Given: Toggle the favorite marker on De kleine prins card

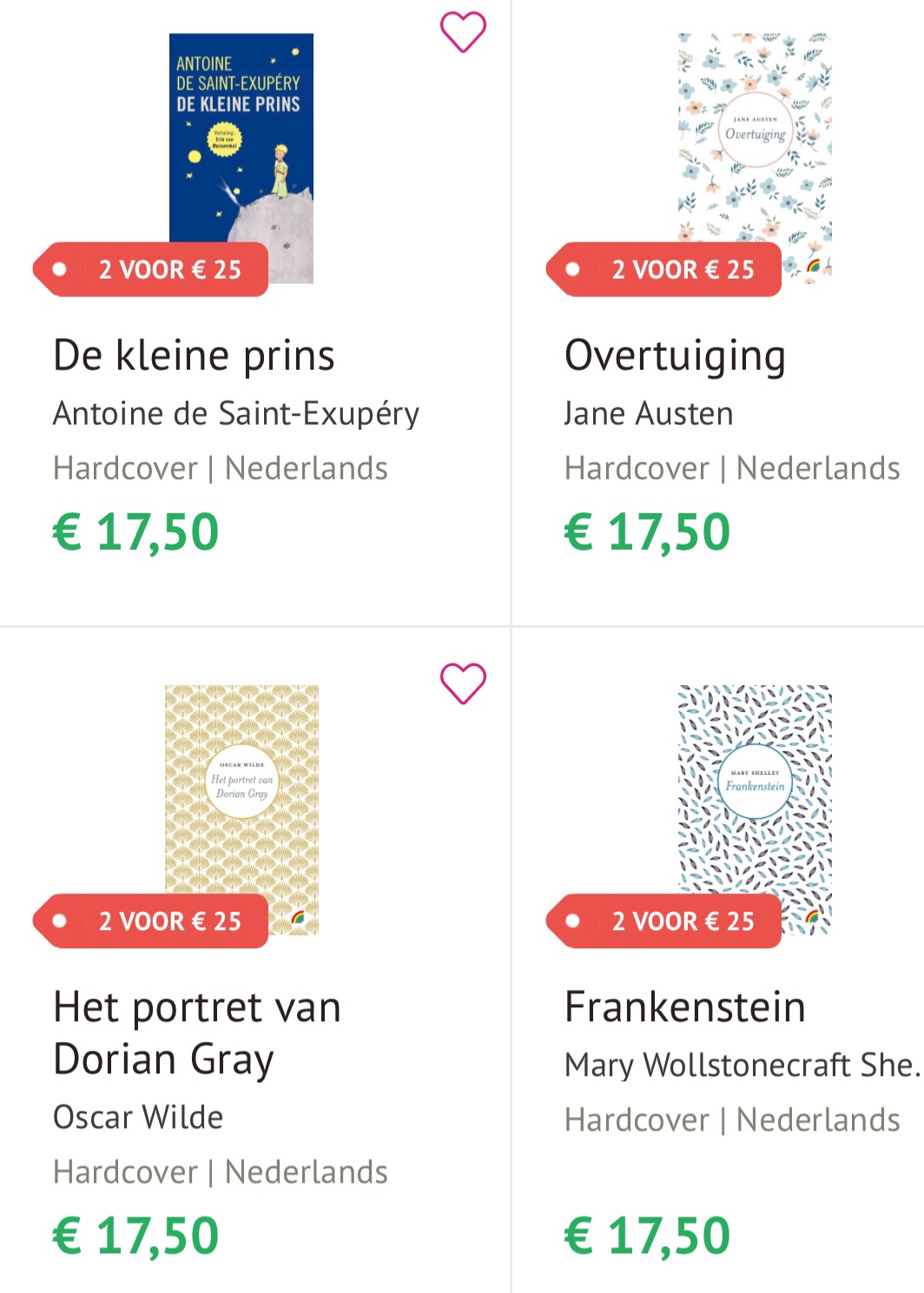Looking at the screenshot, I should point(465,32).
